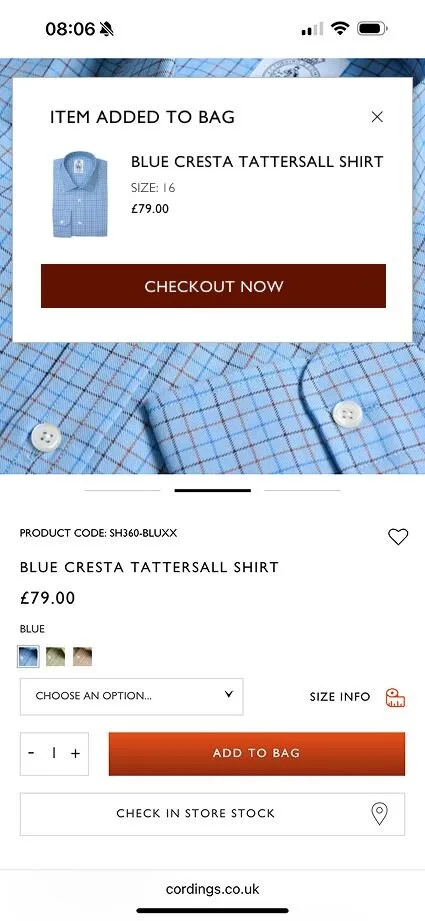Open the shirt thumbnail in popup
This screenshot has height=921, width=425.
[x=73, y=194]
